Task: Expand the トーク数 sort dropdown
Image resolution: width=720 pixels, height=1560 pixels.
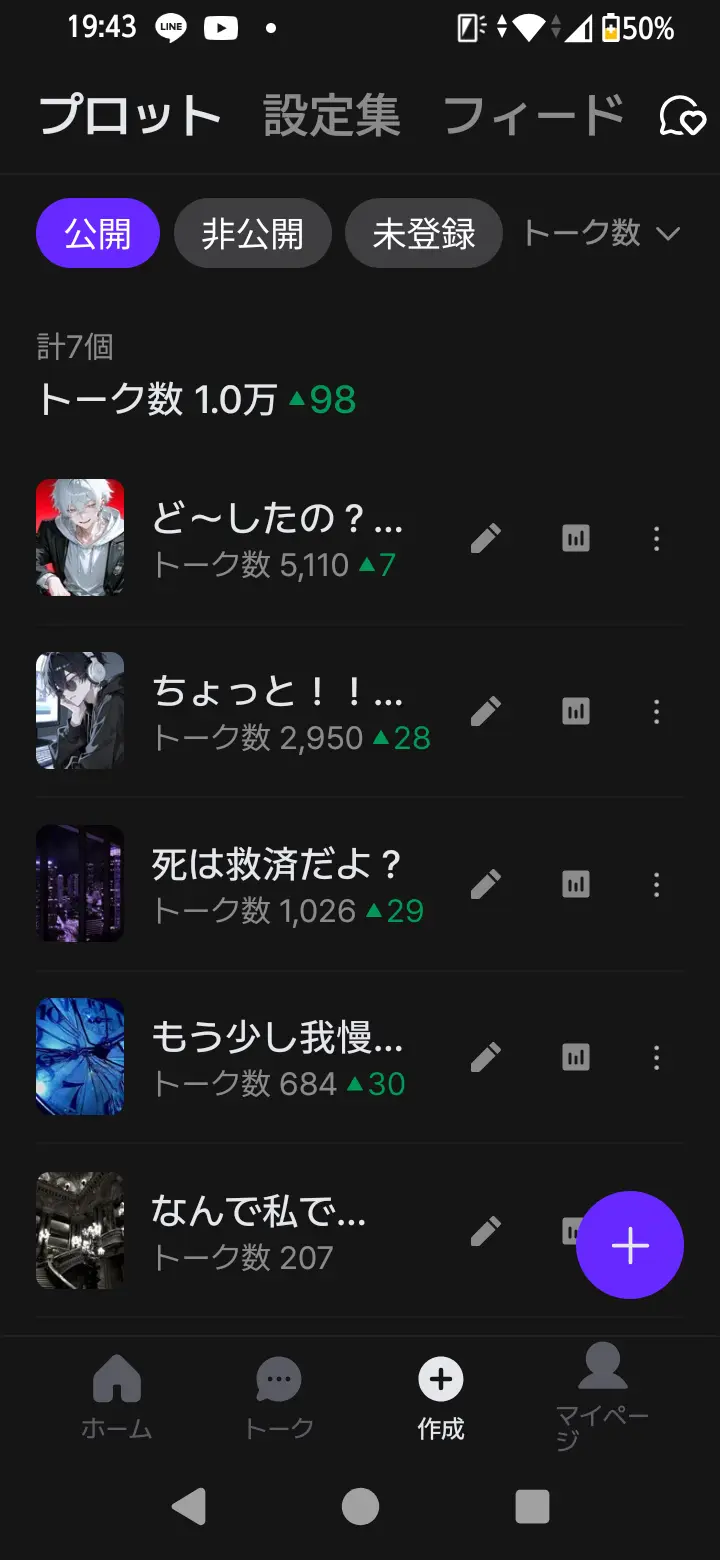Action: pos(601,233)
